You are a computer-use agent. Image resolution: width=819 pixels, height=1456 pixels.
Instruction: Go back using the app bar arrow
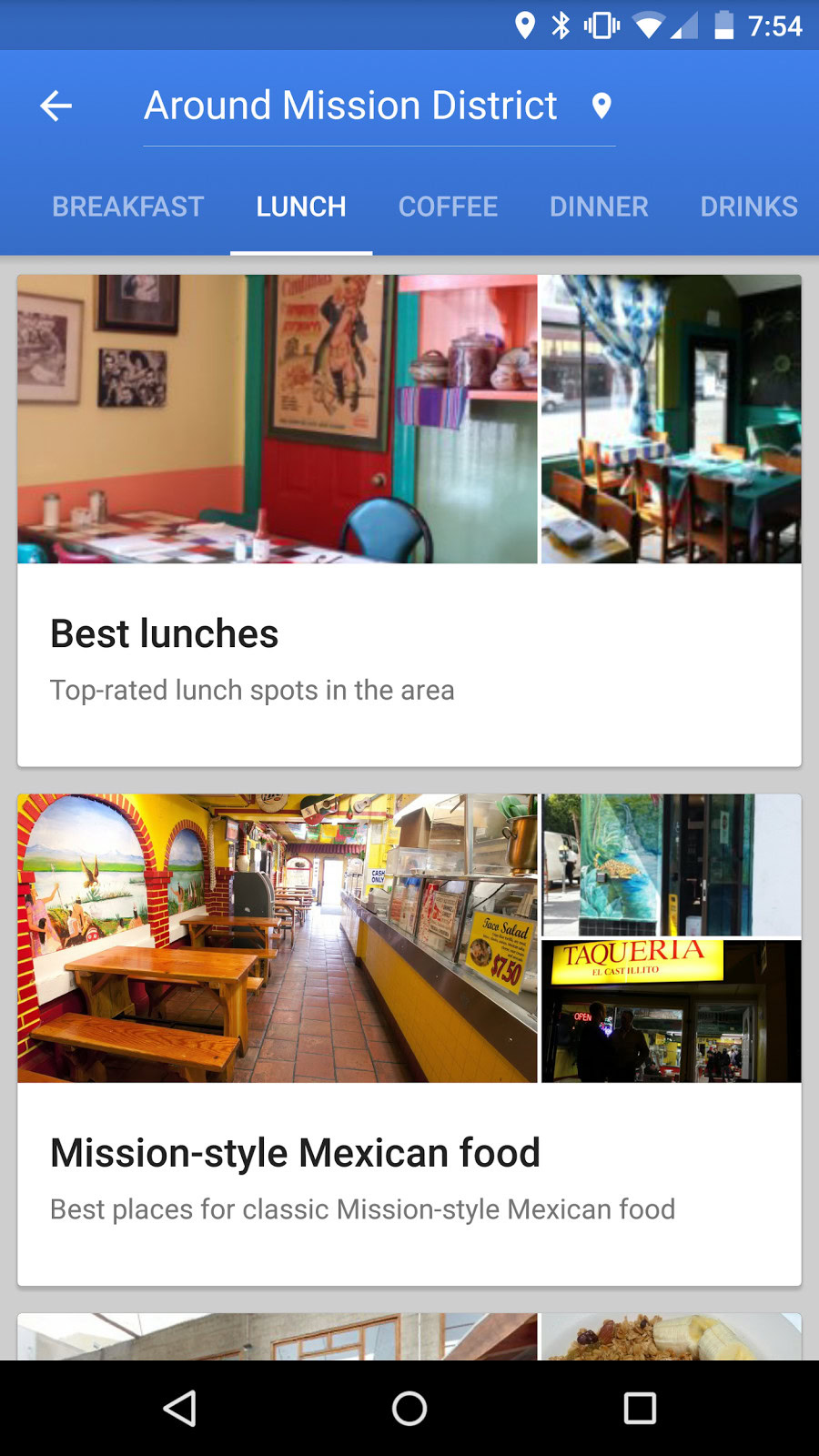click(x=56, y=106)
